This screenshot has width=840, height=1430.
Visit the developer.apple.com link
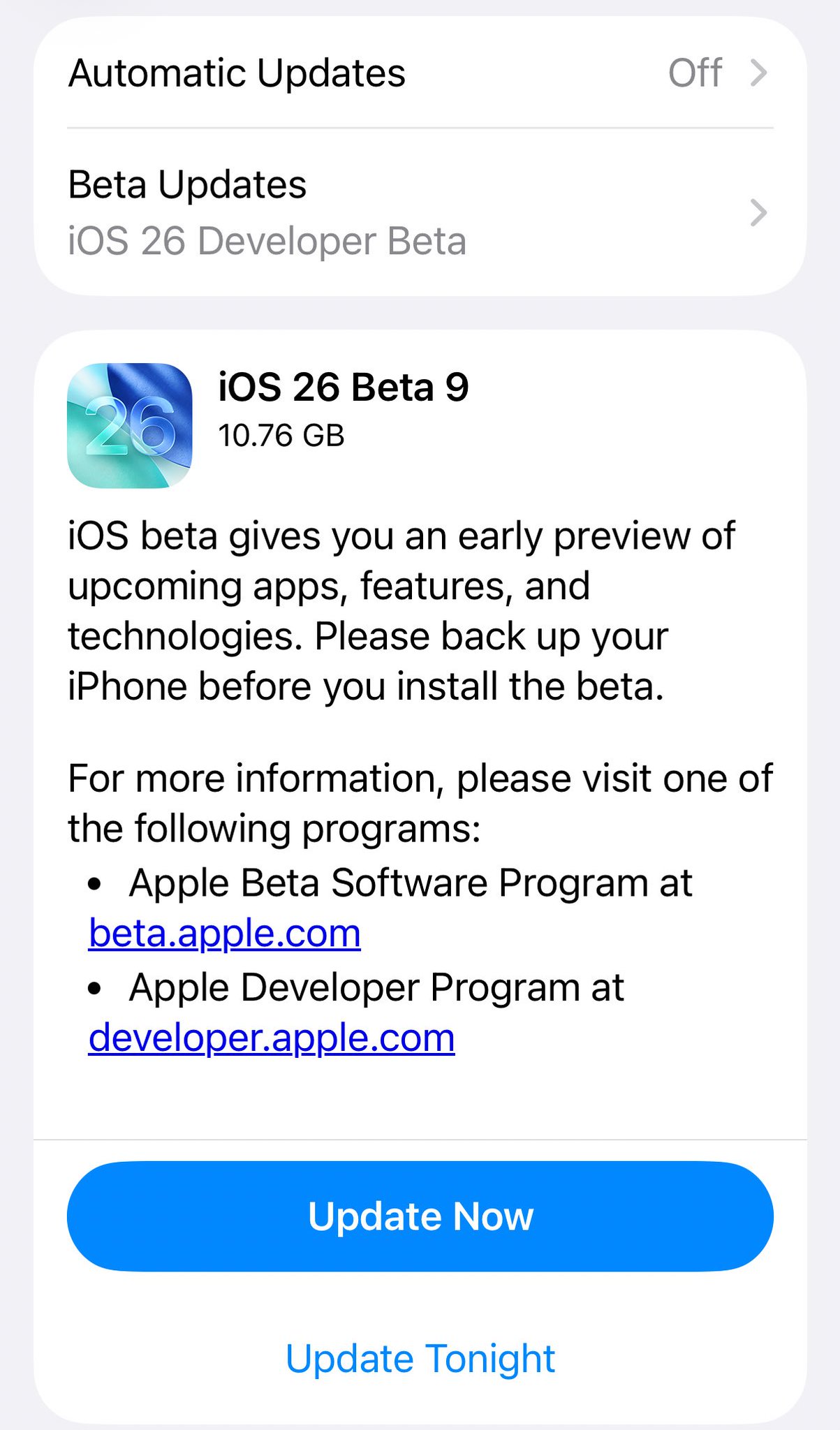coord(272,1038)
